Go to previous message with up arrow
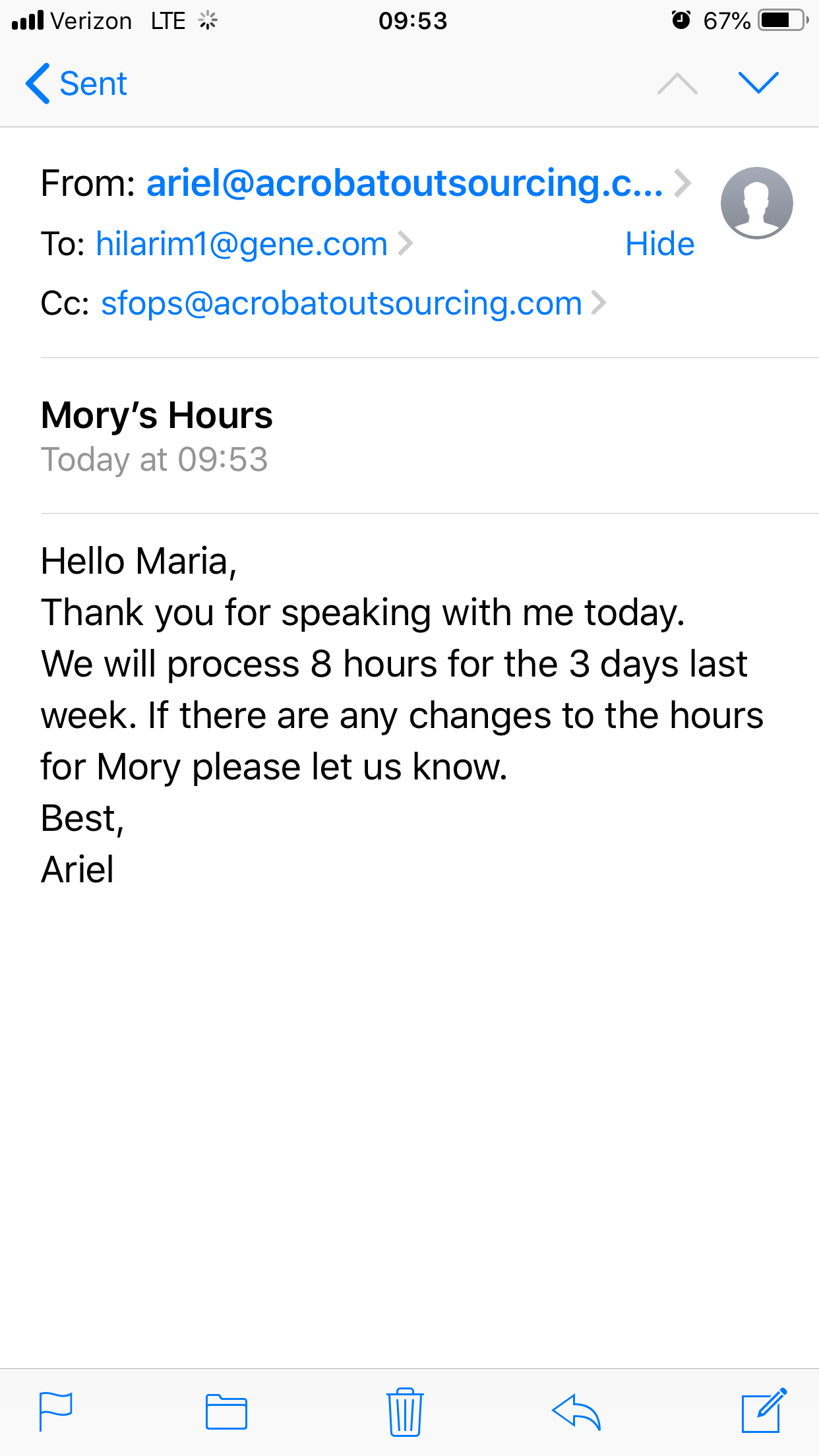Image resolution: width=819 pixels, height=1456 pixels. 677,84
